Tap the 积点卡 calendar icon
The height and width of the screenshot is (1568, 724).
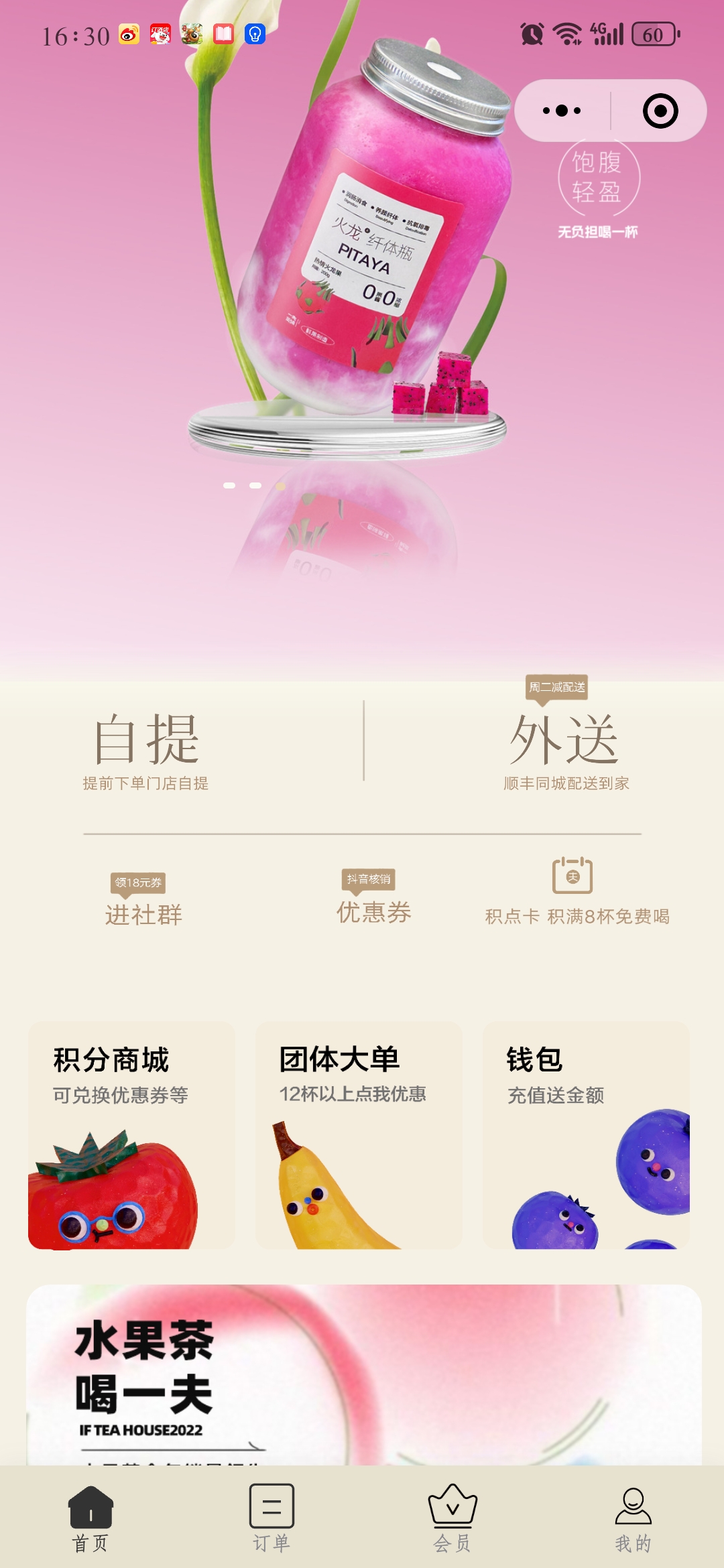point(570,874)
